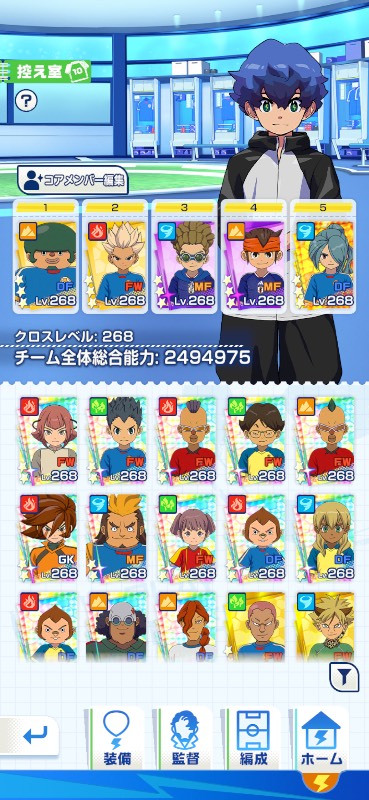Select the blonde dark-skinned DF card
The image size is (369, 800).
[x=326, y=538]
